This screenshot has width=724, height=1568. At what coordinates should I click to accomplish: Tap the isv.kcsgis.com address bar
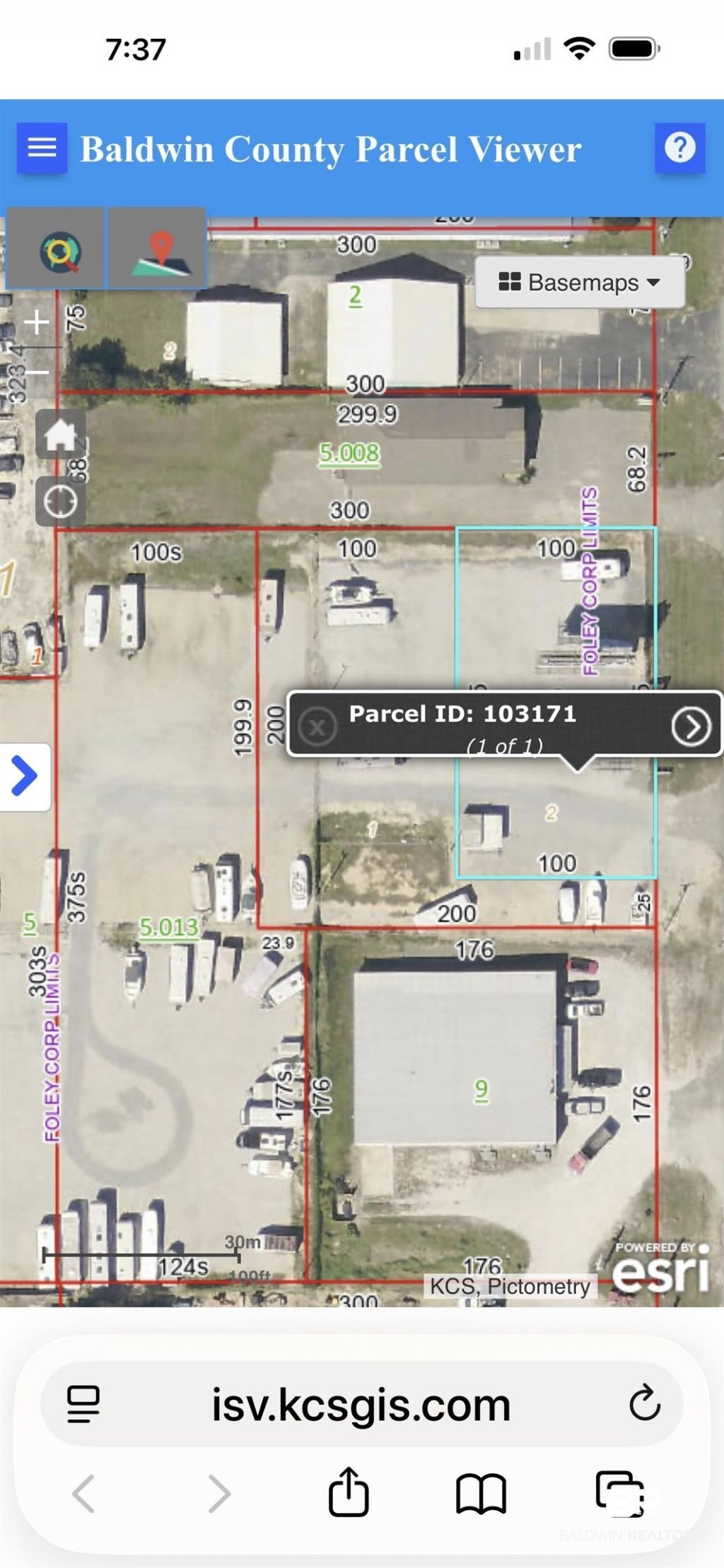pyautogui.click(x=361, y=1403)
